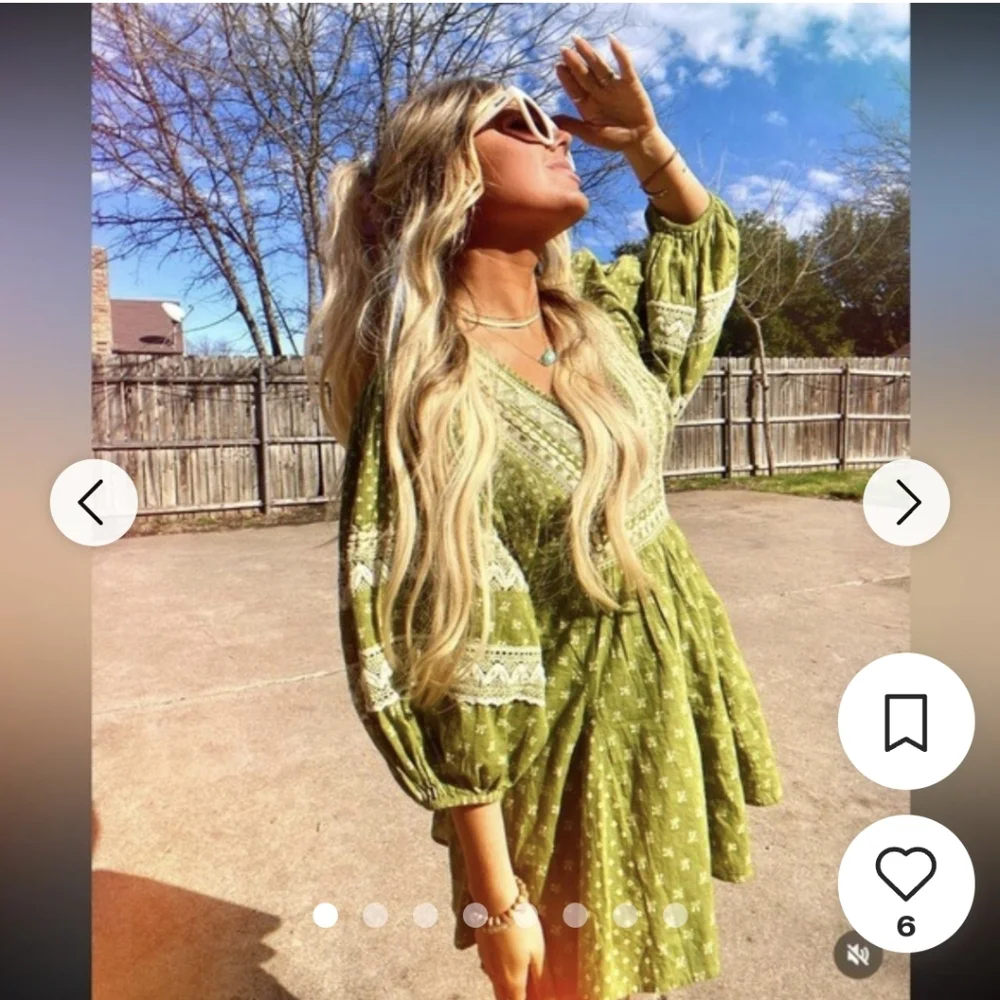This screenshot has width=1000, height=1000.
Task: Bookmark this green dress listing
Action: click(905, 722)
